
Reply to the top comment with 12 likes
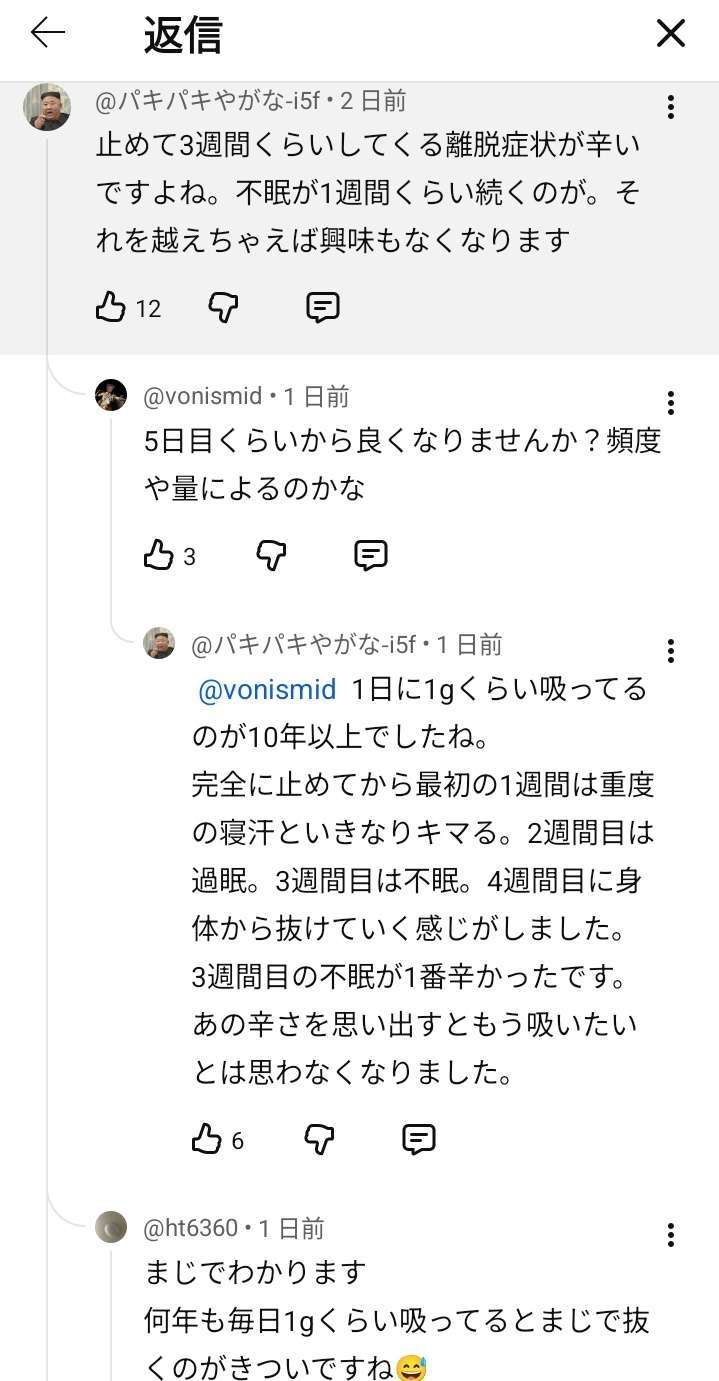(322, 307)
